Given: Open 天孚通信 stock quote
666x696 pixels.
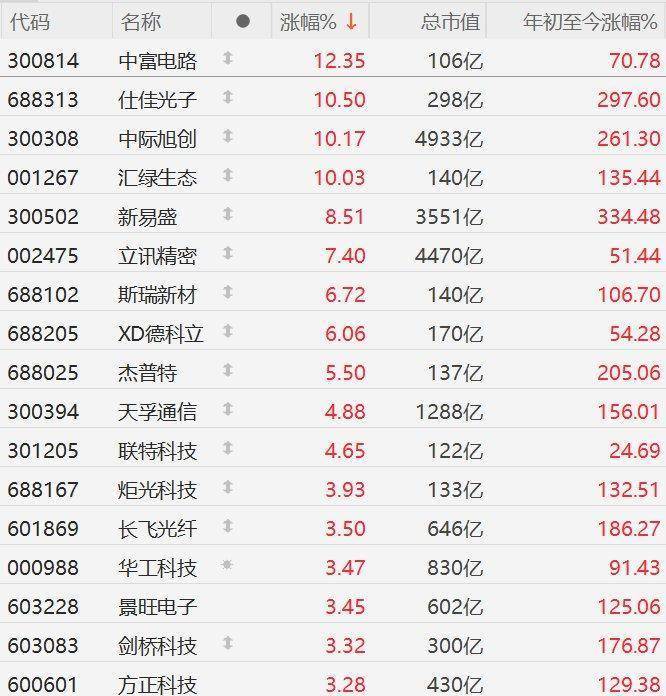Looking at the screenshot, I should 157,412.
